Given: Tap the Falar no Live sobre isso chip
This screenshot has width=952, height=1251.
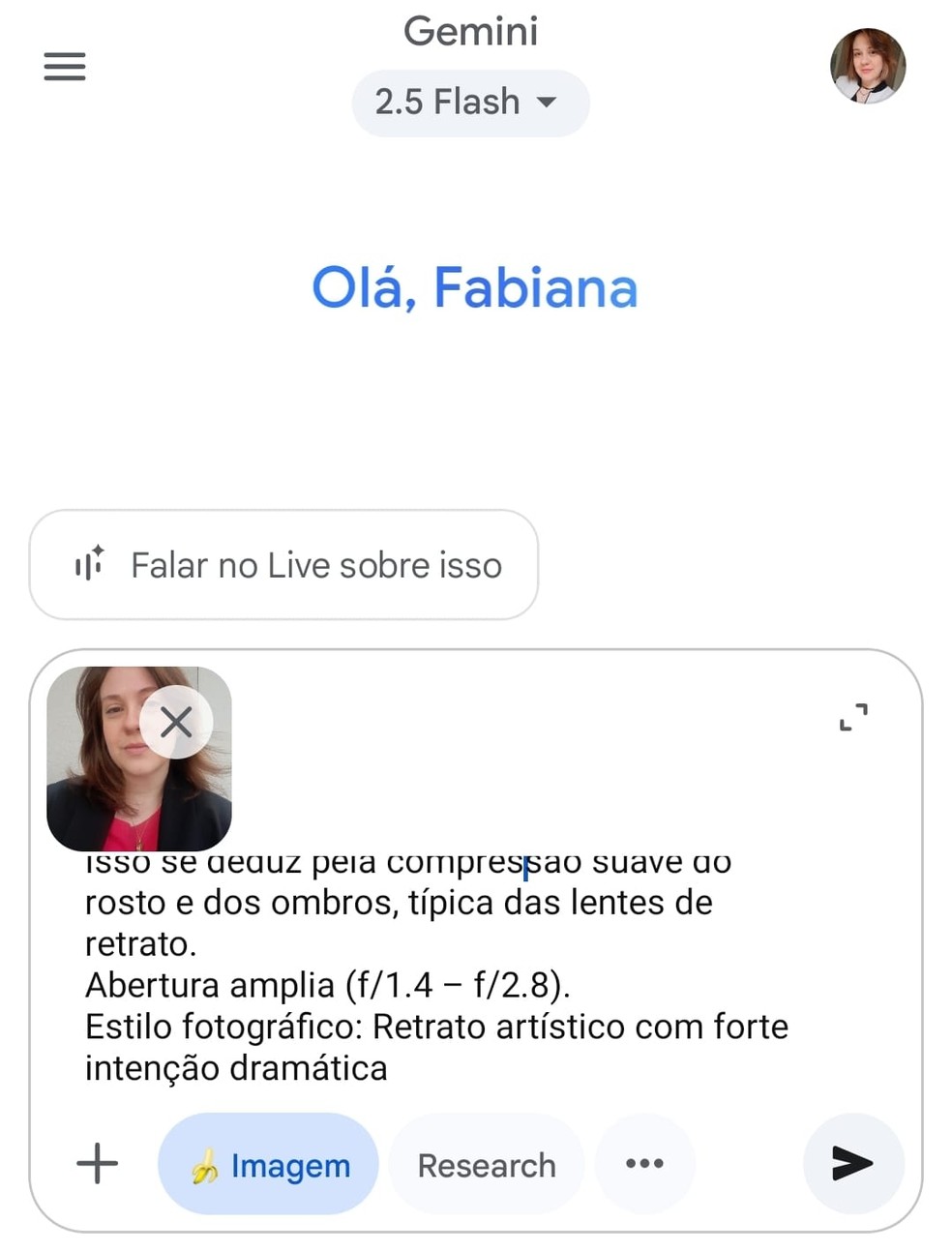Looking at the screenshot, I should [x=283, y=565].
